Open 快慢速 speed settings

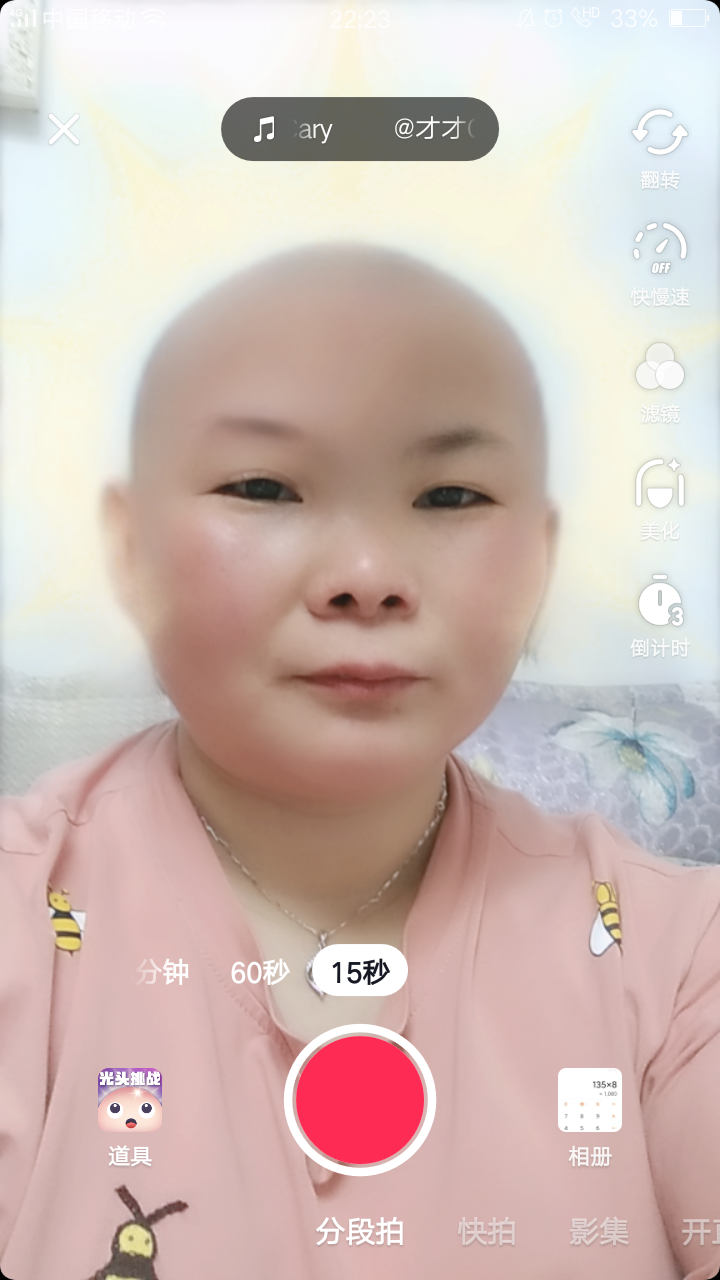pos(660,263)
